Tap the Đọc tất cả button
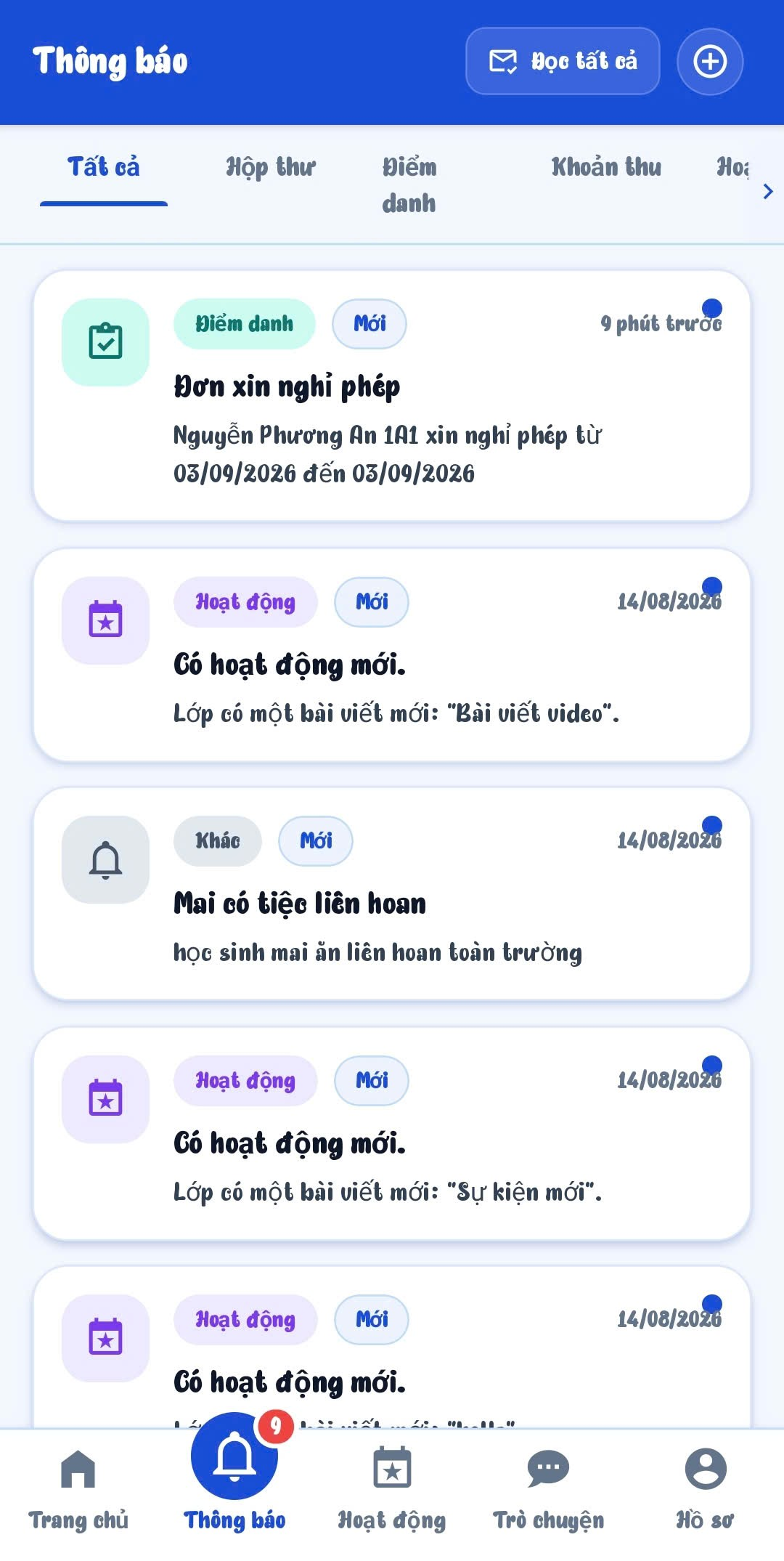Image resolution: width=784 pixels, height=1561 pixels. tap(563, 61)
